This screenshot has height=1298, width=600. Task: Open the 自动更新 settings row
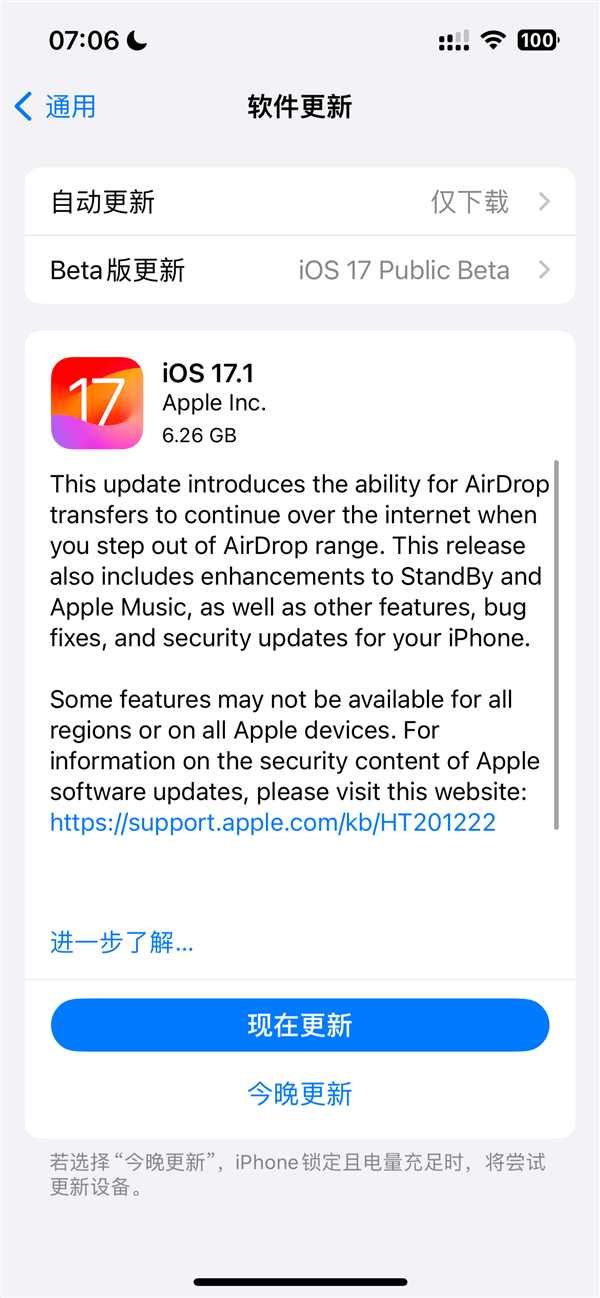tap(300, 202)
